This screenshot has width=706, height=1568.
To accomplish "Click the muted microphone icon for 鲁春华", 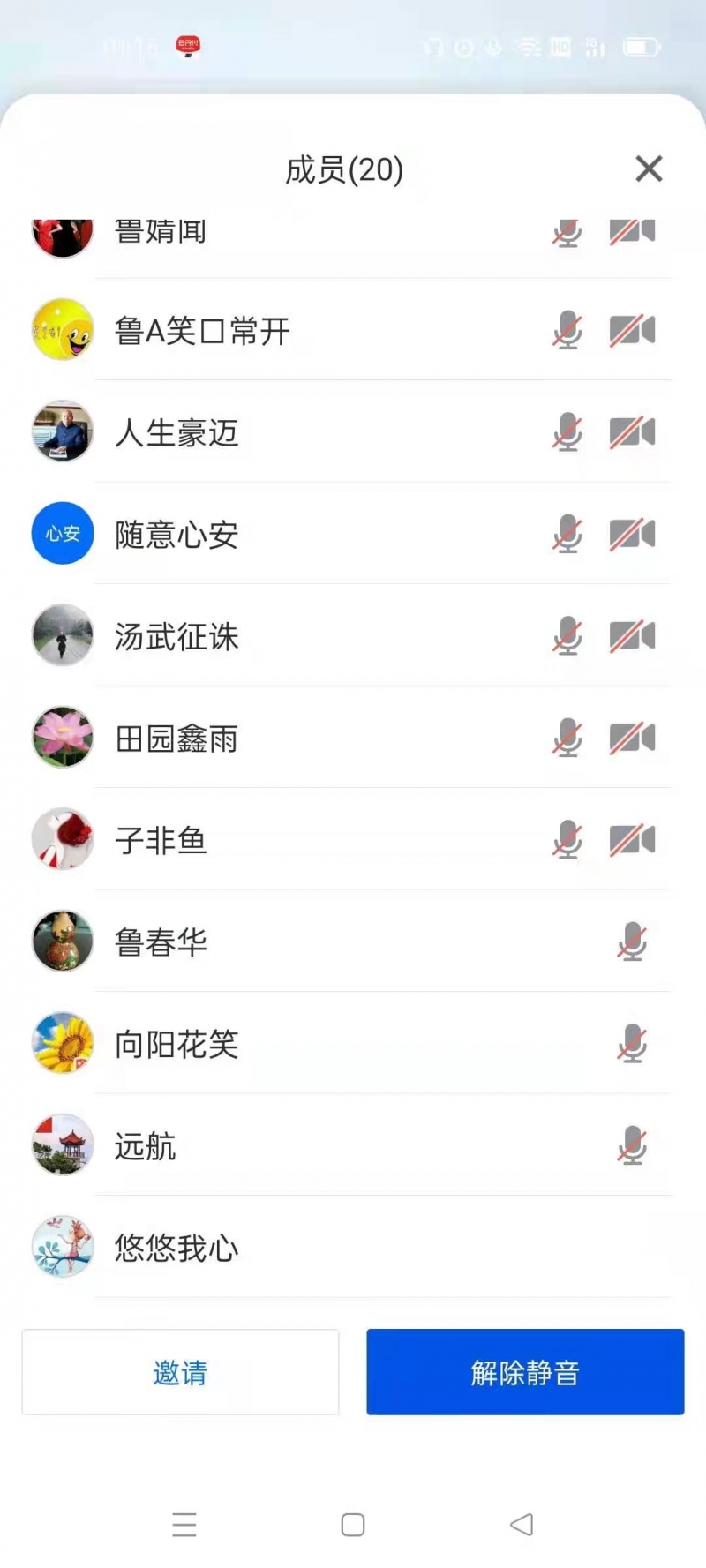I will click(632, 942).
